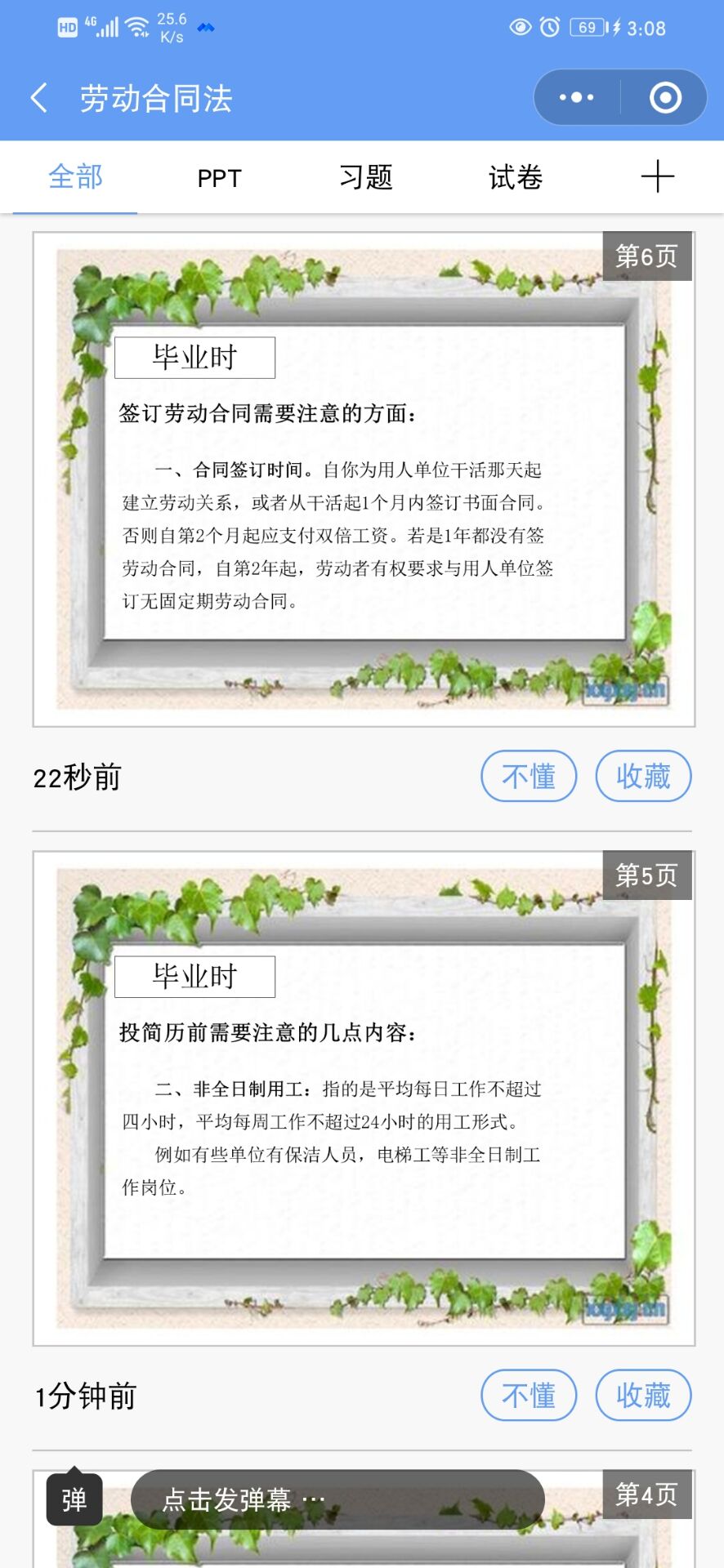Toggle the 弹 bullet comments button
This screenshot has height=1568, width=724.
point(74,1499)
